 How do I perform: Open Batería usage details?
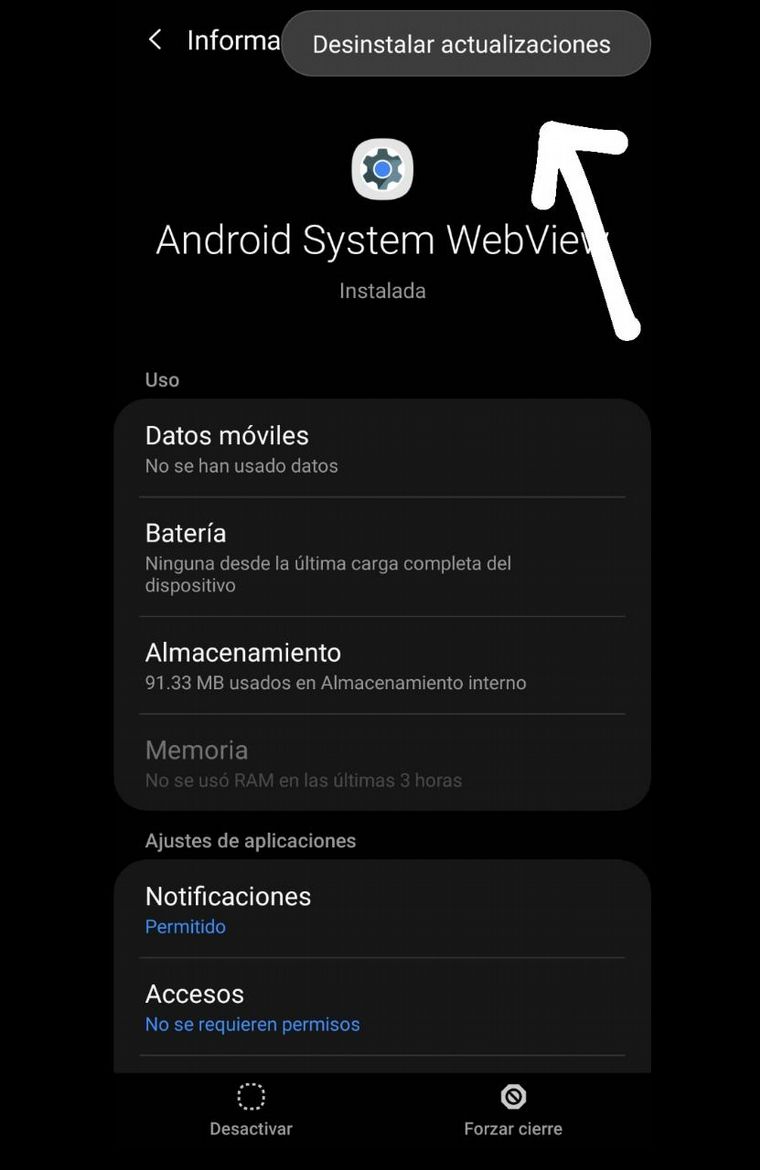[x=381, y=556]
